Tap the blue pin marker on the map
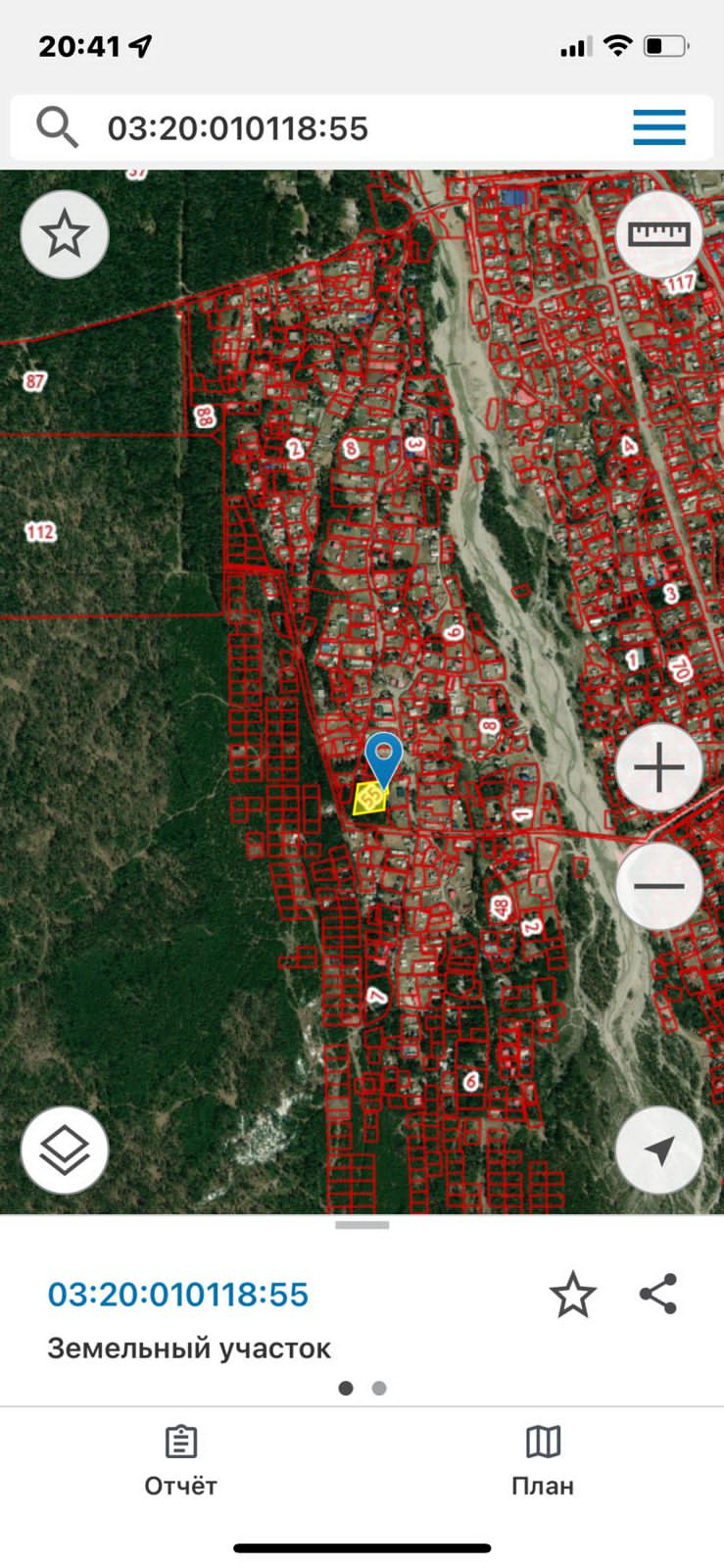This screenshot has width=724, height=1568. click(x=383, y=758)
